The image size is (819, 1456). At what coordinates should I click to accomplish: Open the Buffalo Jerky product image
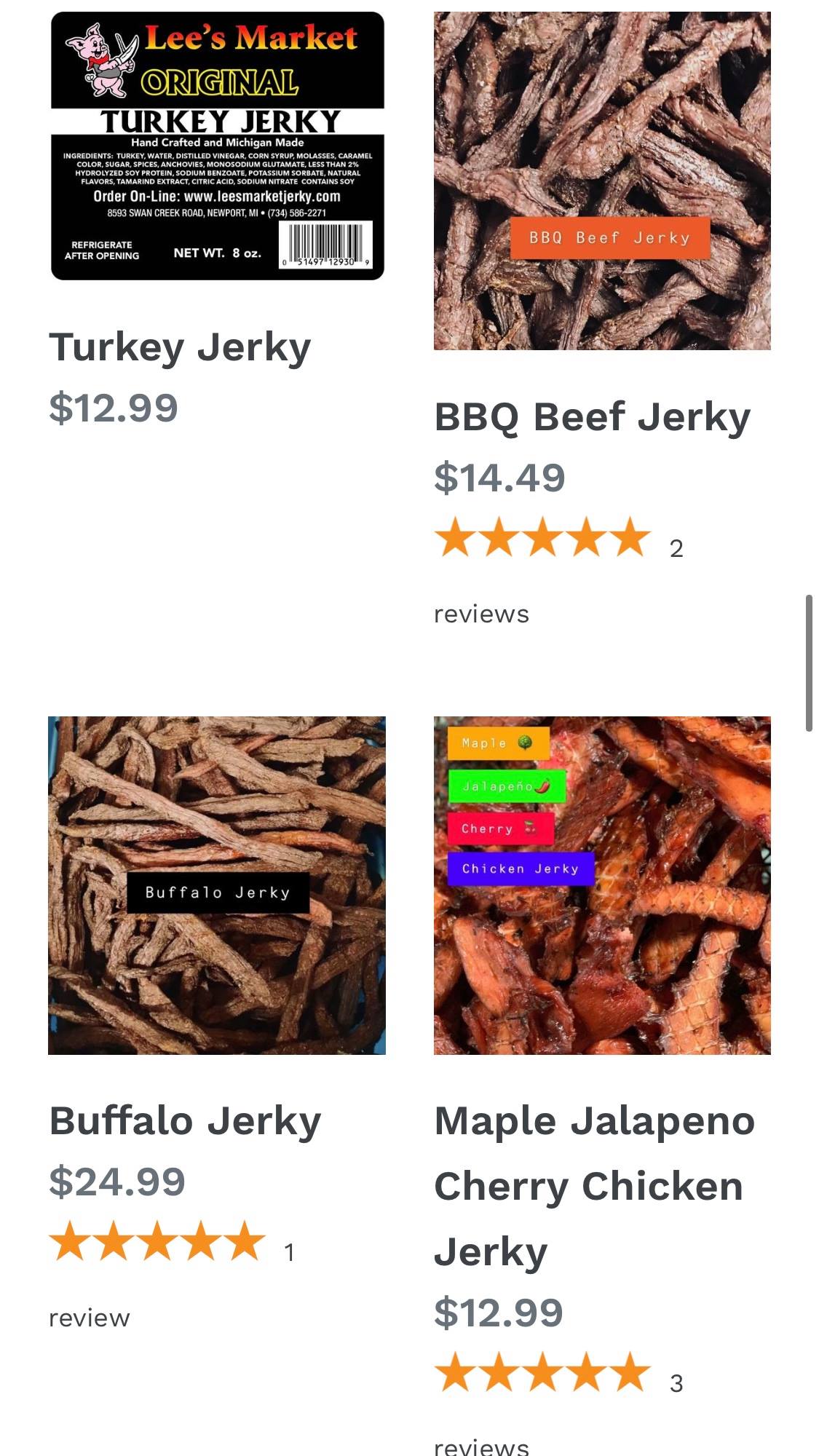tap(217, 885)
